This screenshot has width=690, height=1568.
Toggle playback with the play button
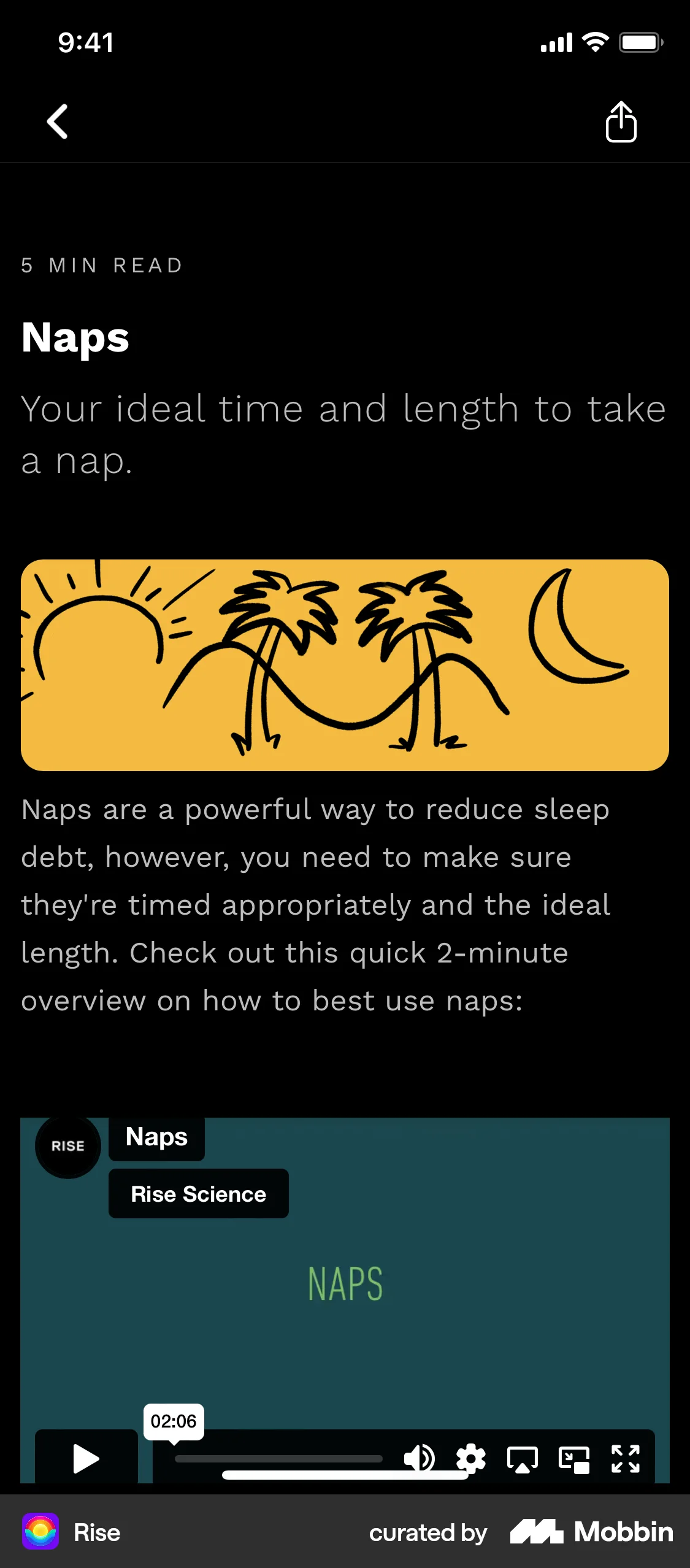pos(86,1459)
